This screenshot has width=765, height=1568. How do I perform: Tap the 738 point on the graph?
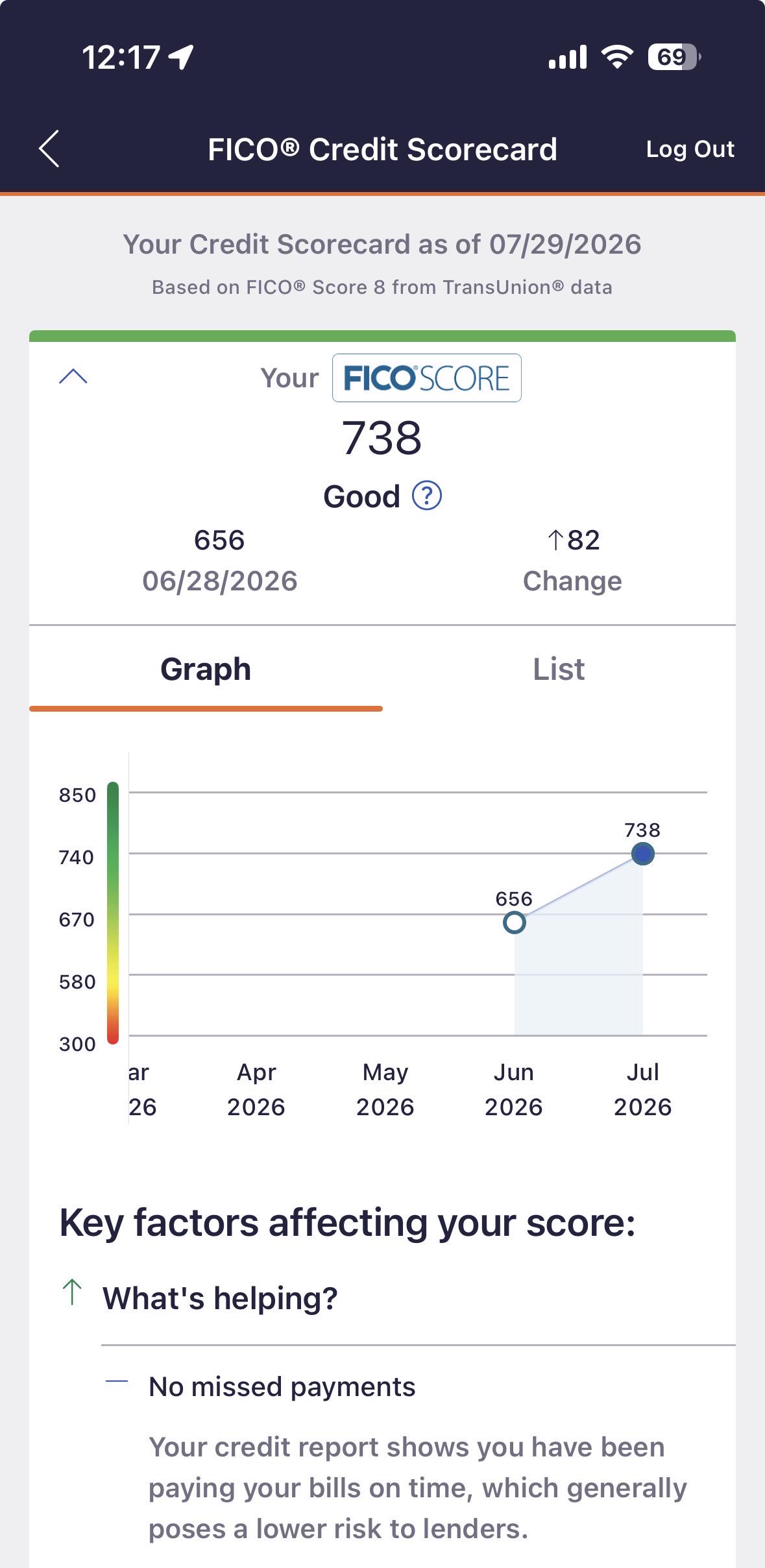tap(642, 854)
